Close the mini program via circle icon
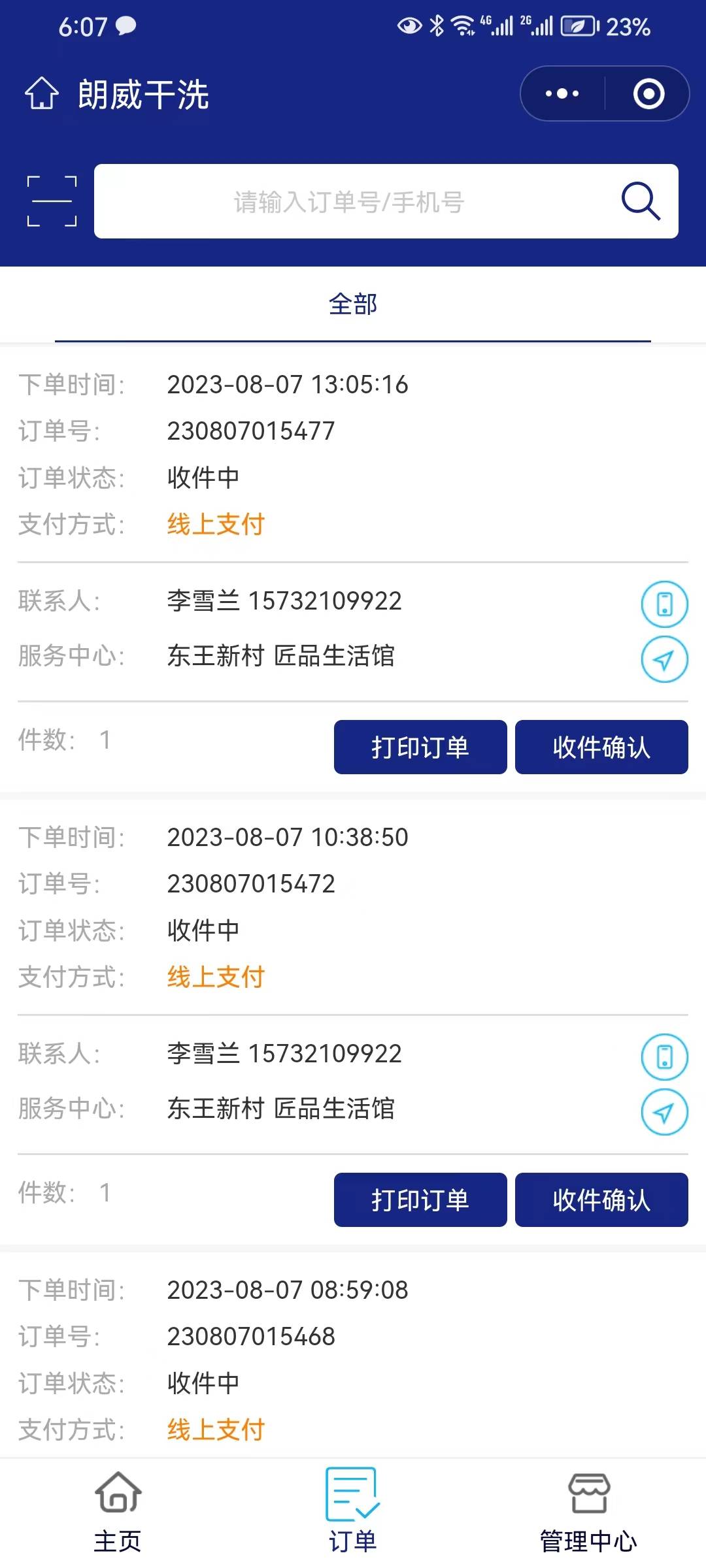The image size is (706, 1568). 648,93
